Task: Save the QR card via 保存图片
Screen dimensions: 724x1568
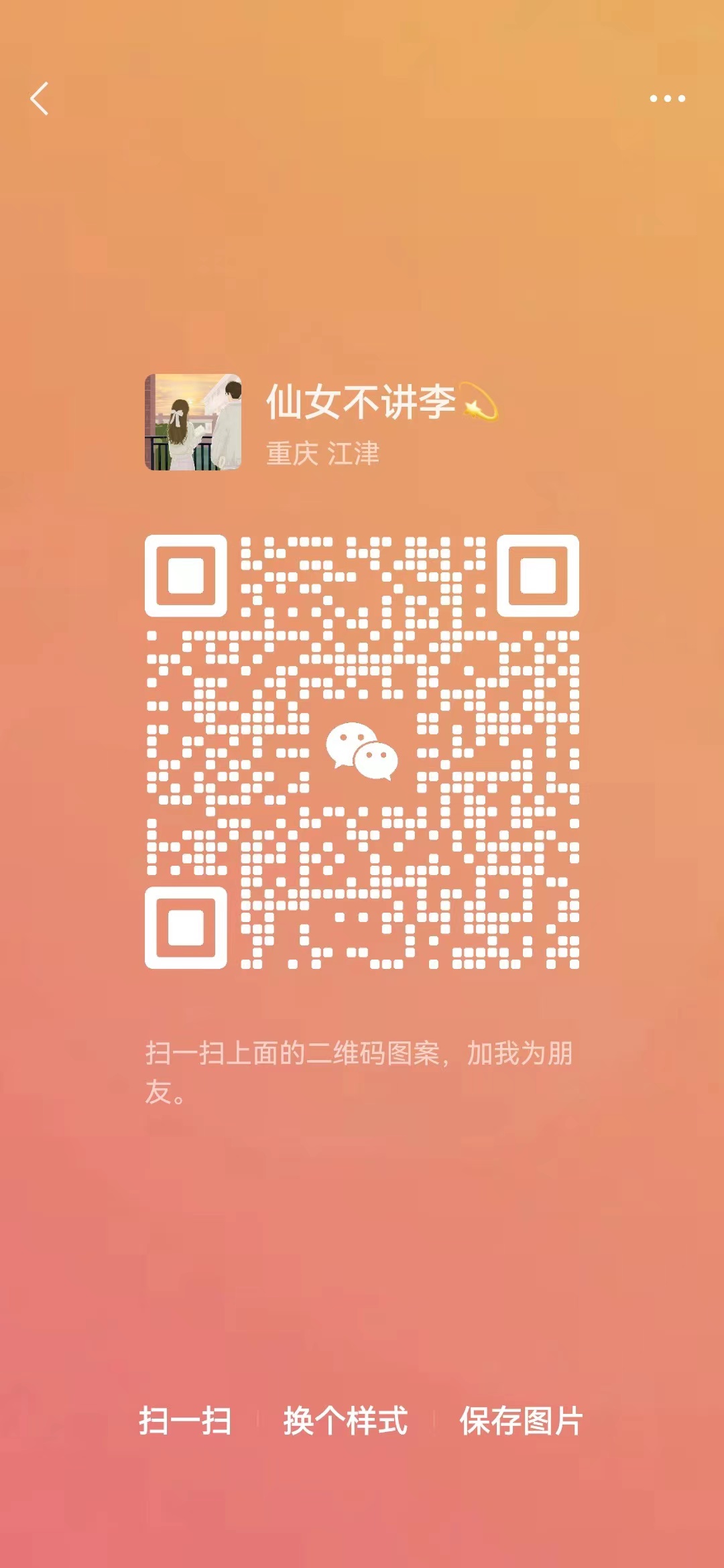Action: pos(522,1421)
